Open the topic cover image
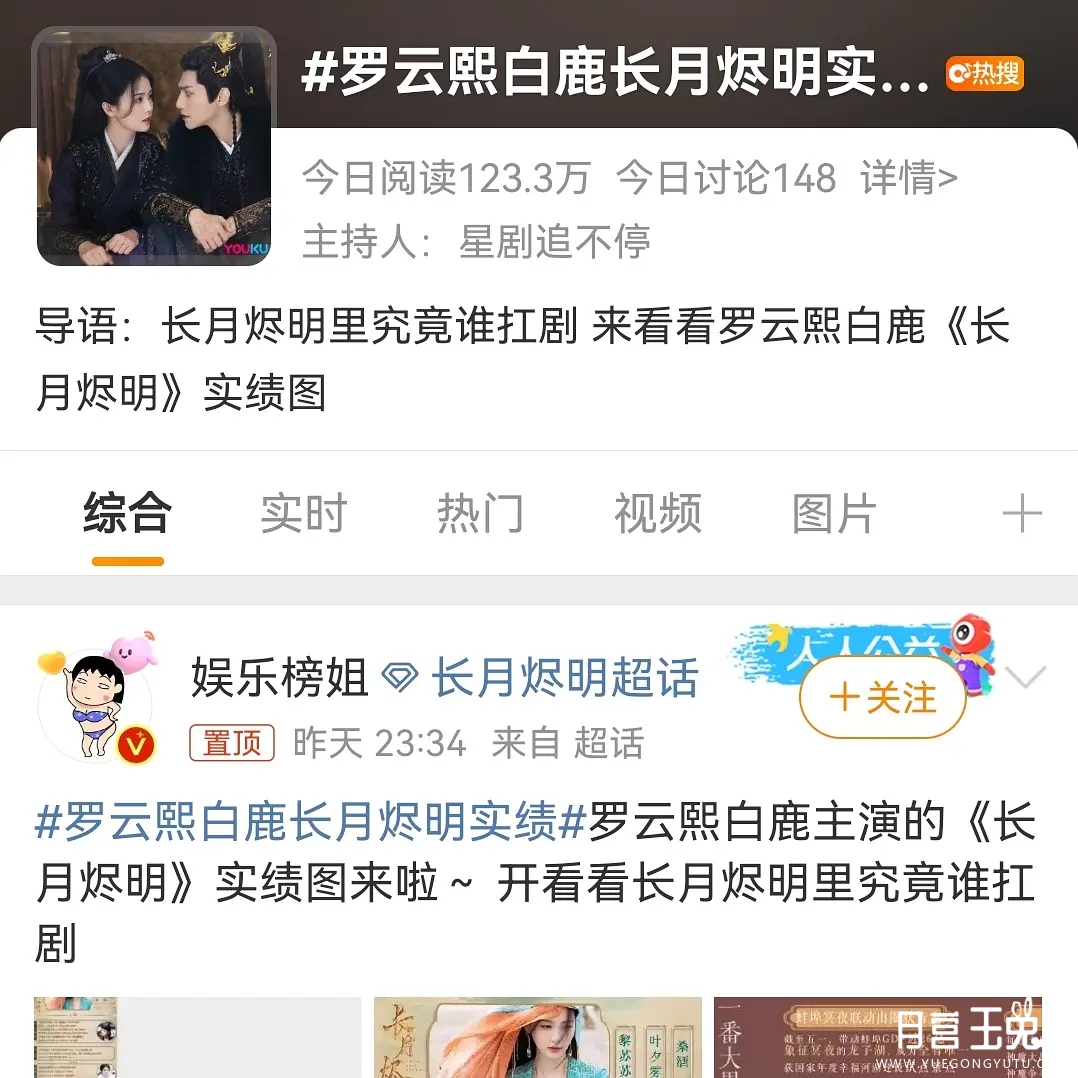 pyautogui.click(x=154, y=147)
